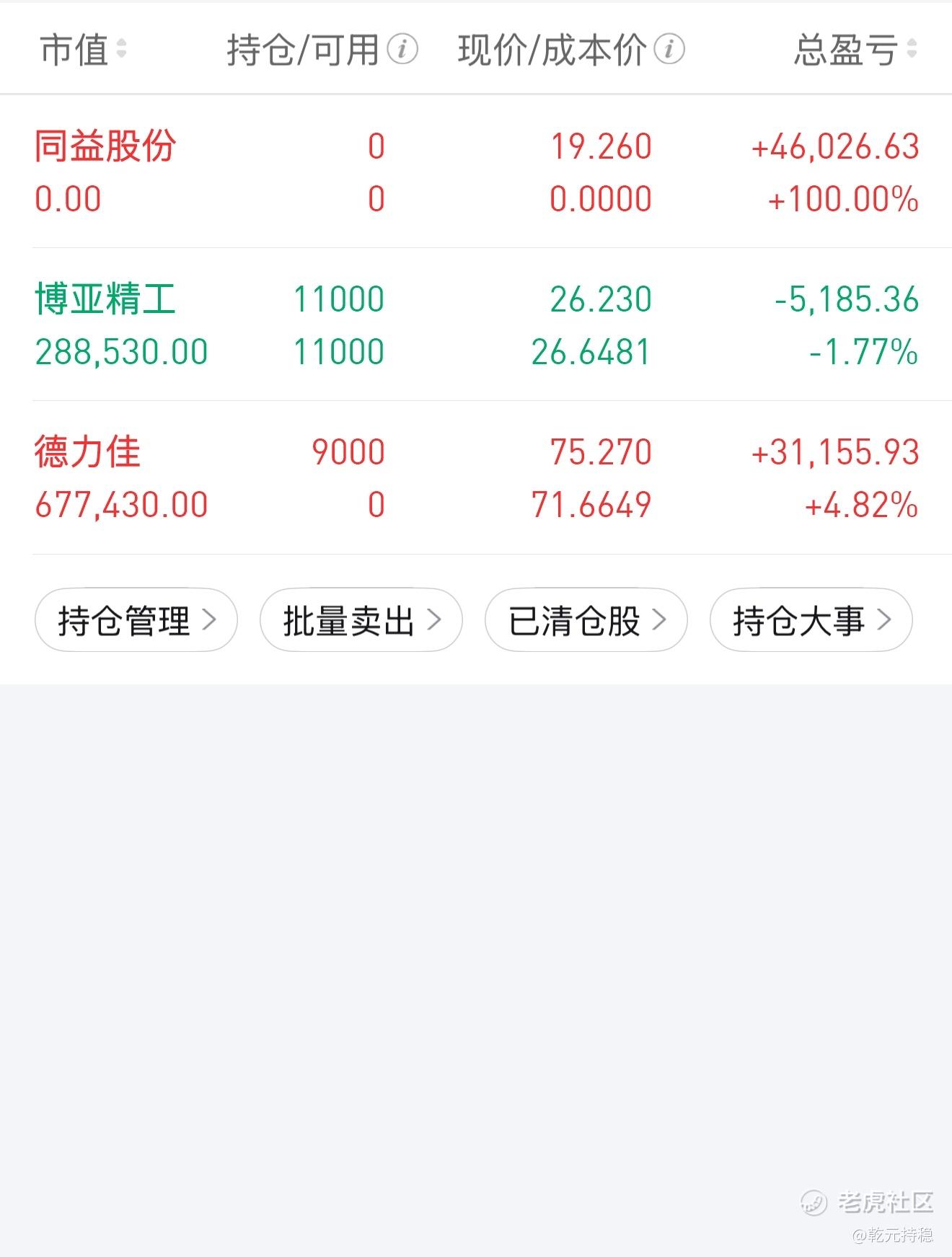Open the 同益股份 holding row
952x1257 pixels.
tap(476, 172)
